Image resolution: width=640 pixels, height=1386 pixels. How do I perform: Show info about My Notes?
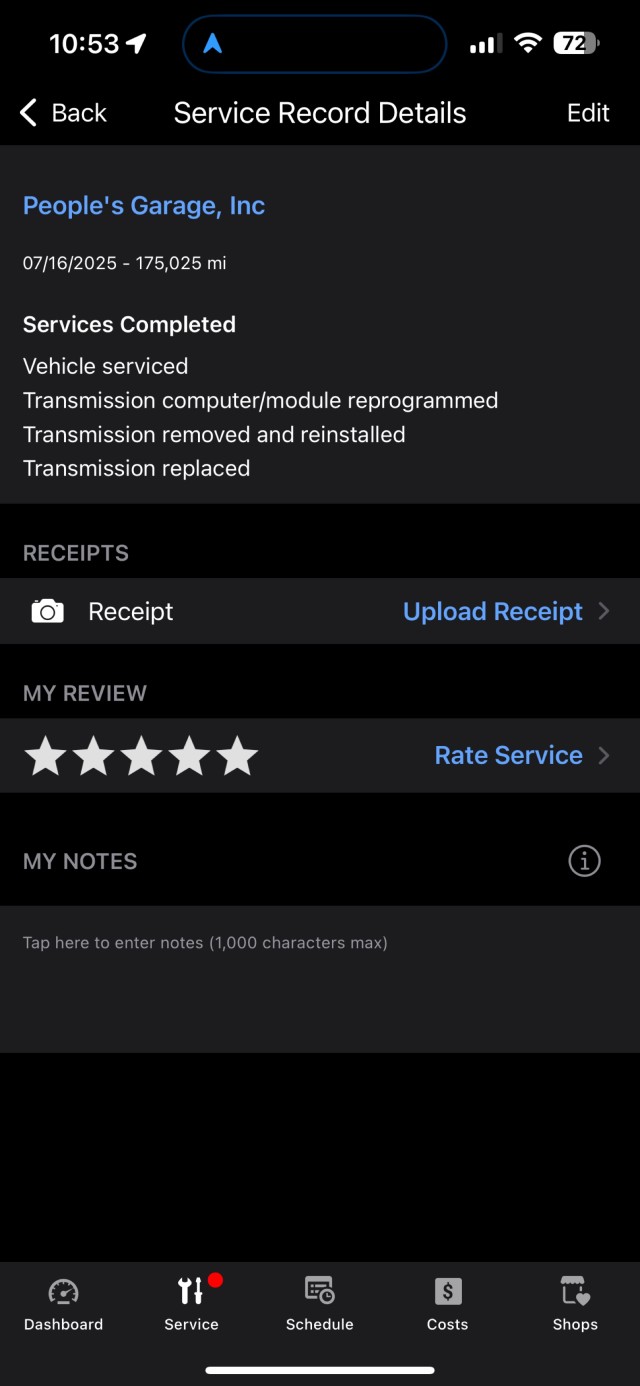[584, 861]
